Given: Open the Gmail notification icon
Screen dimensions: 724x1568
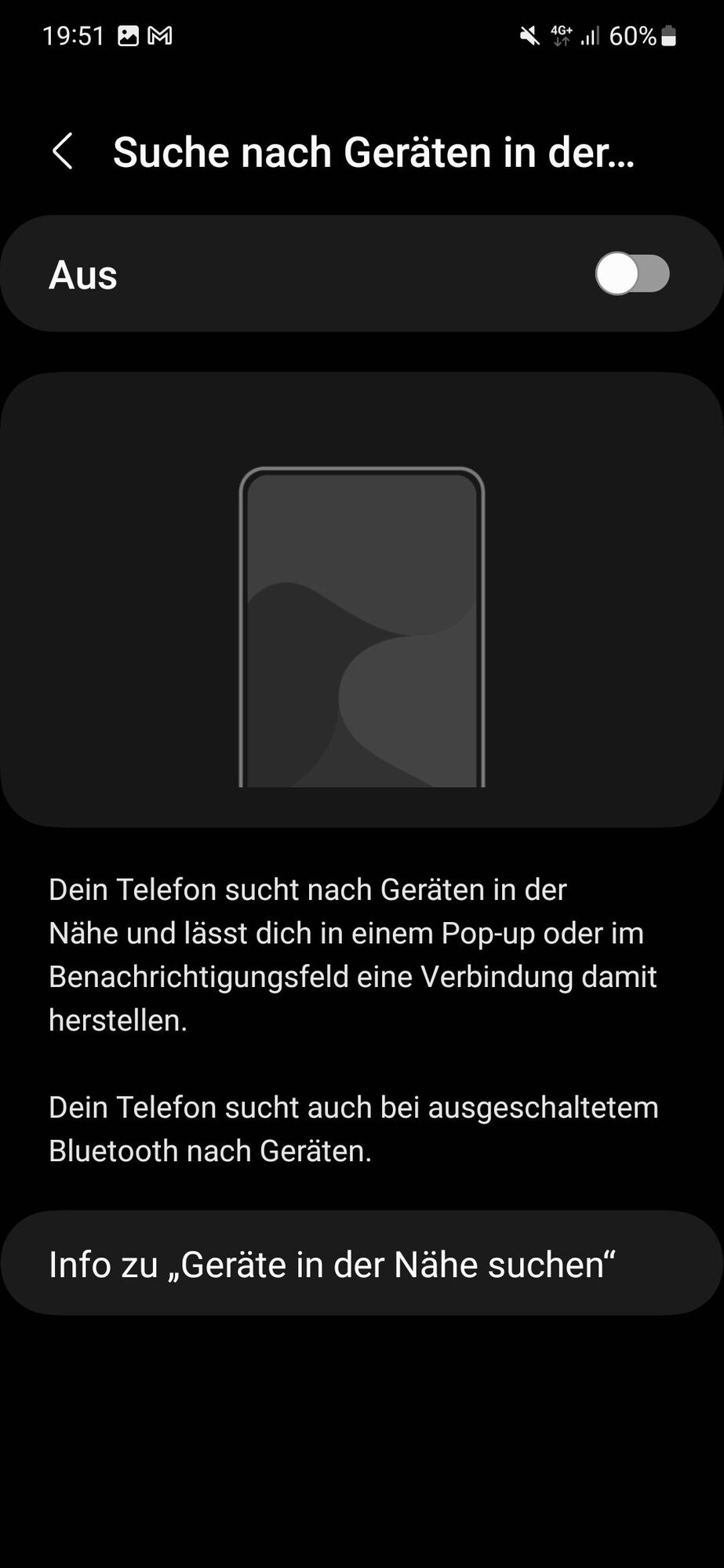Looking at the screenshot, I should point(159,34).
